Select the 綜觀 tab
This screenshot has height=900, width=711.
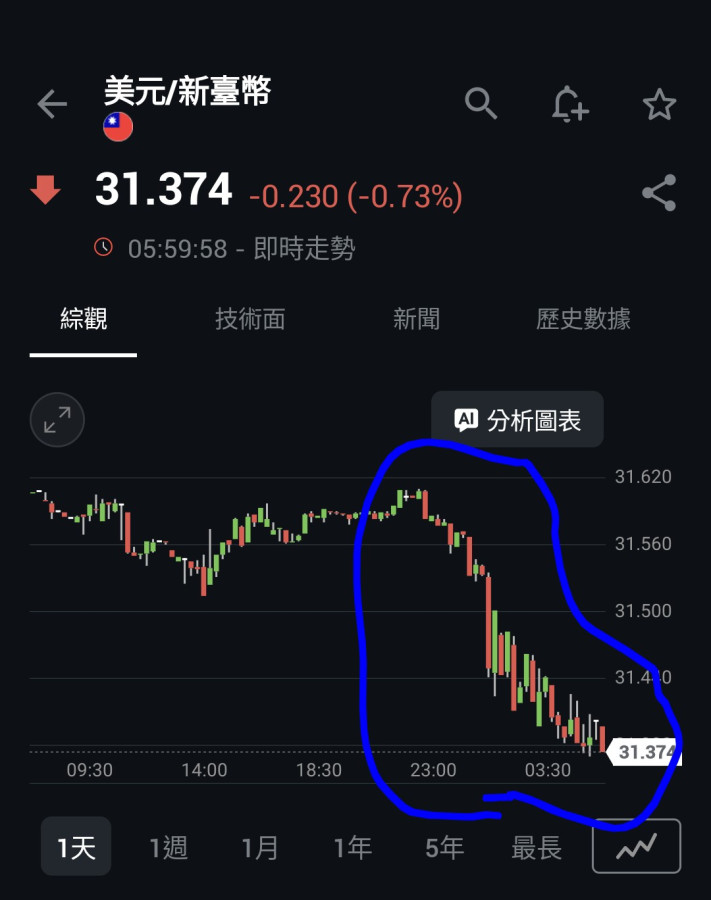(x=83, y=319)
